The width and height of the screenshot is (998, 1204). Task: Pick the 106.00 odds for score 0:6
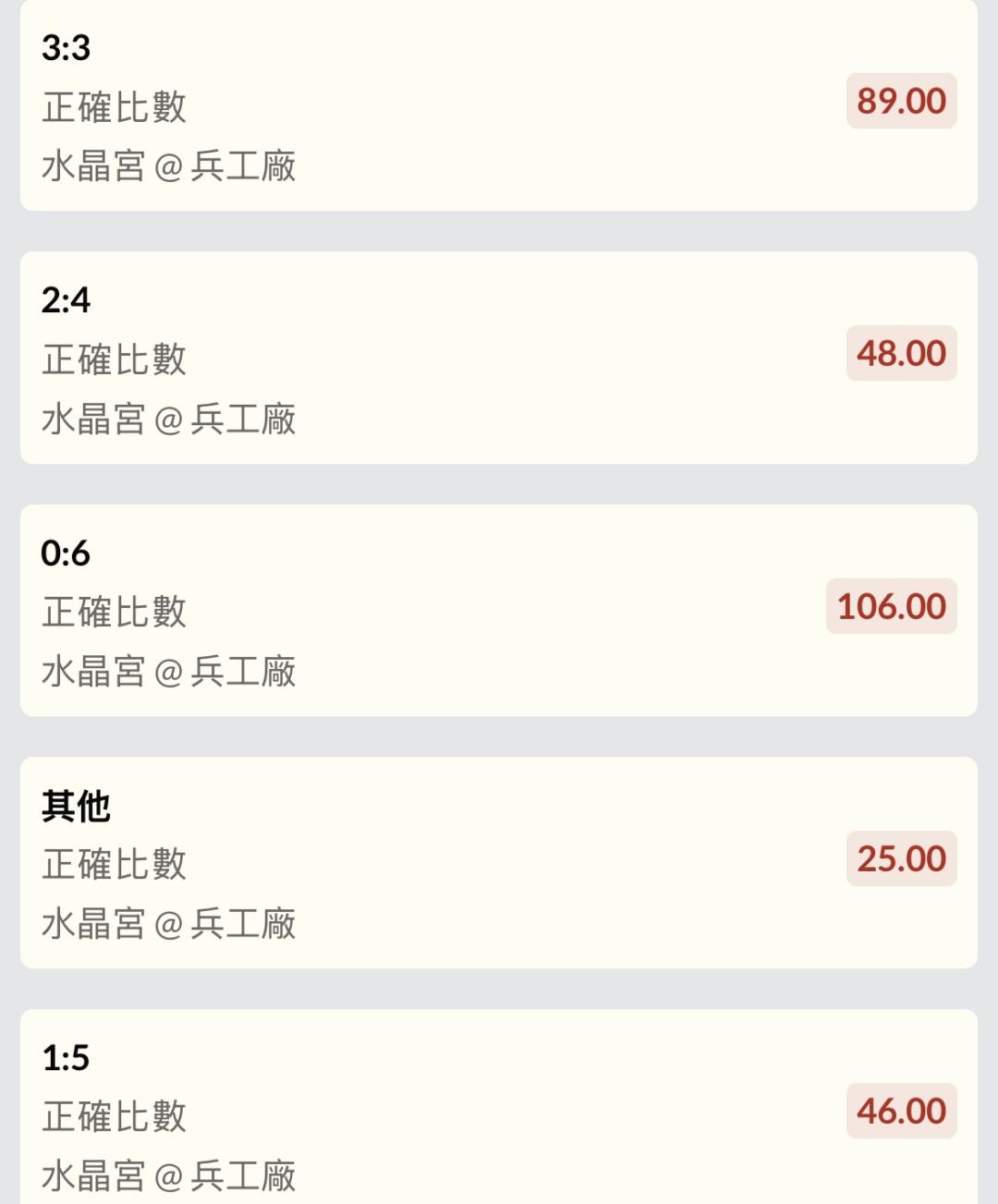891,607
